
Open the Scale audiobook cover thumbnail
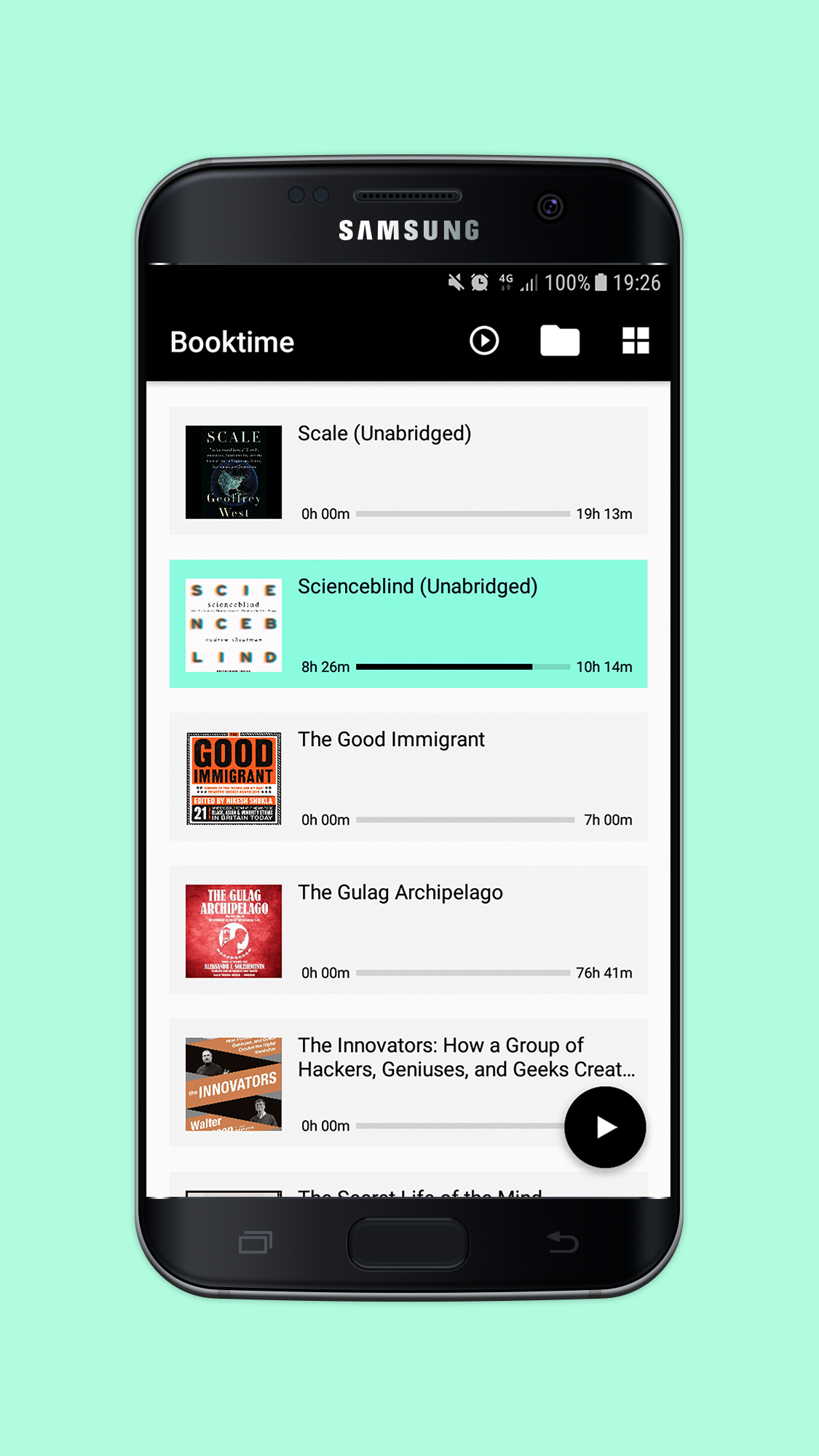coord(233,472)
